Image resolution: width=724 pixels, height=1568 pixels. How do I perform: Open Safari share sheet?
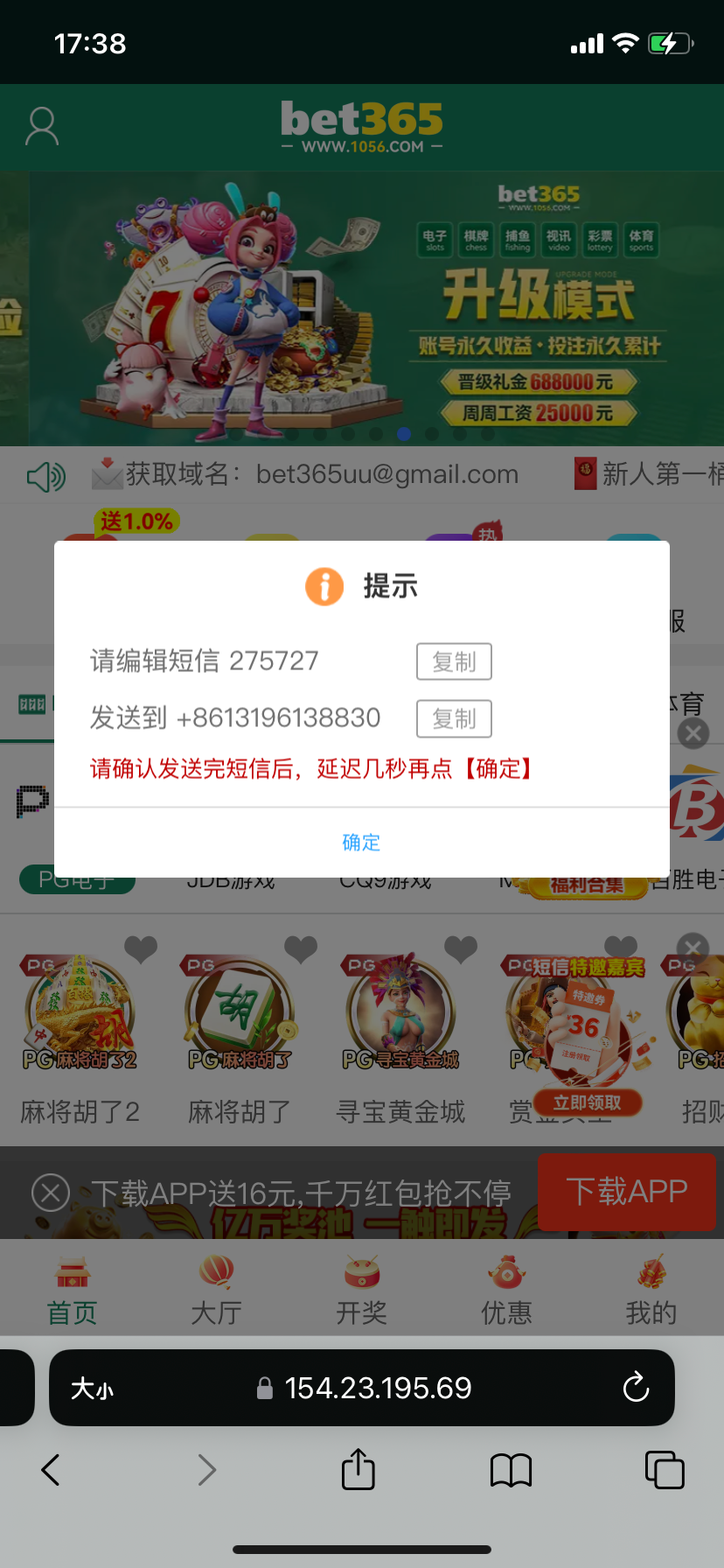(x=358, y=1470)
